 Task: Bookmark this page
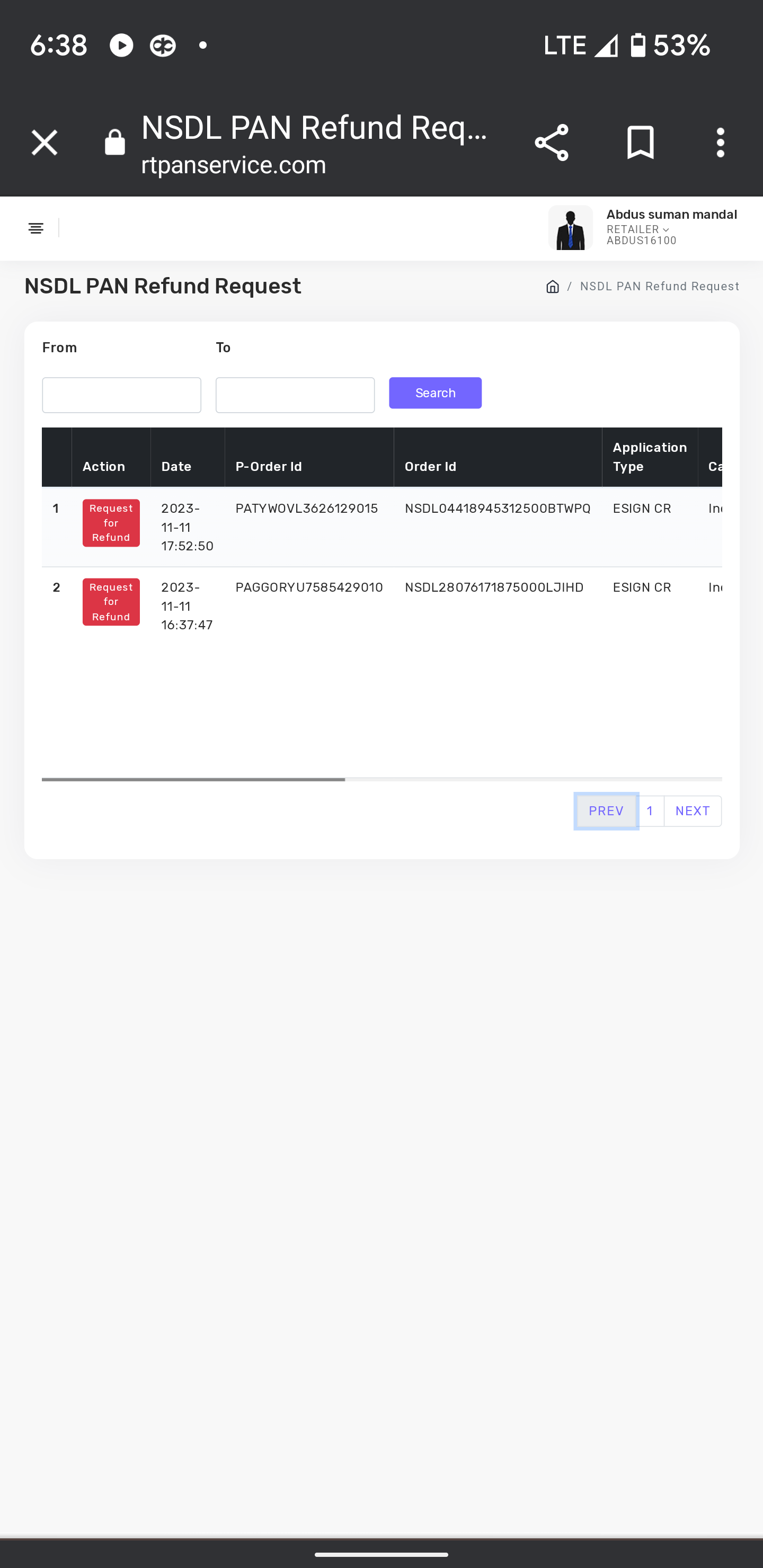[640, 143]
